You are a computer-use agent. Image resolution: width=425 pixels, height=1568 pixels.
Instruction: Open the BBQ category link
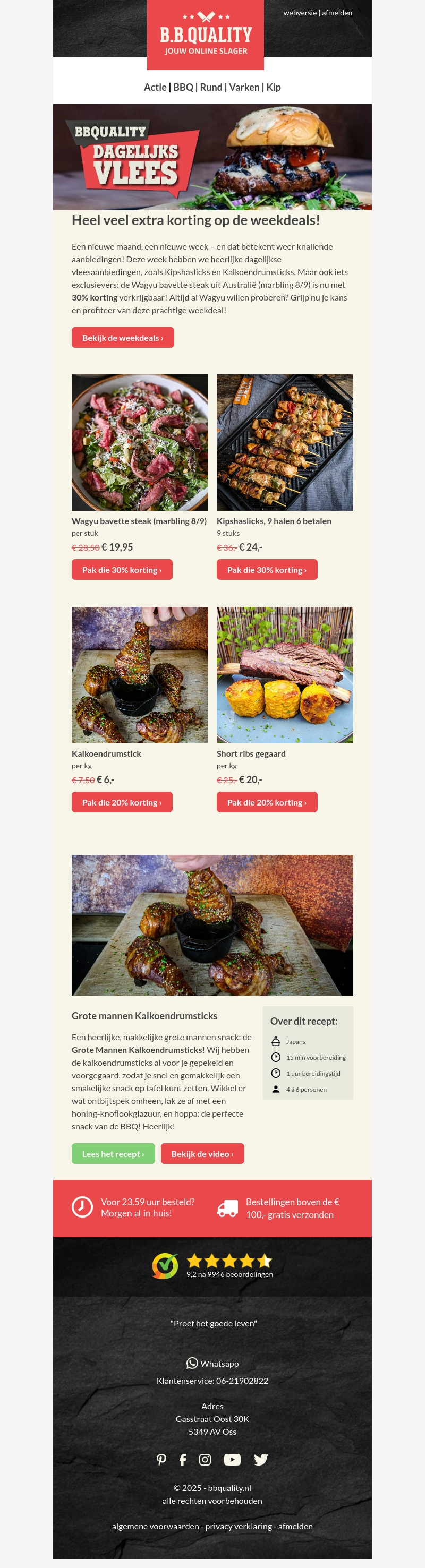click(183, 87)
